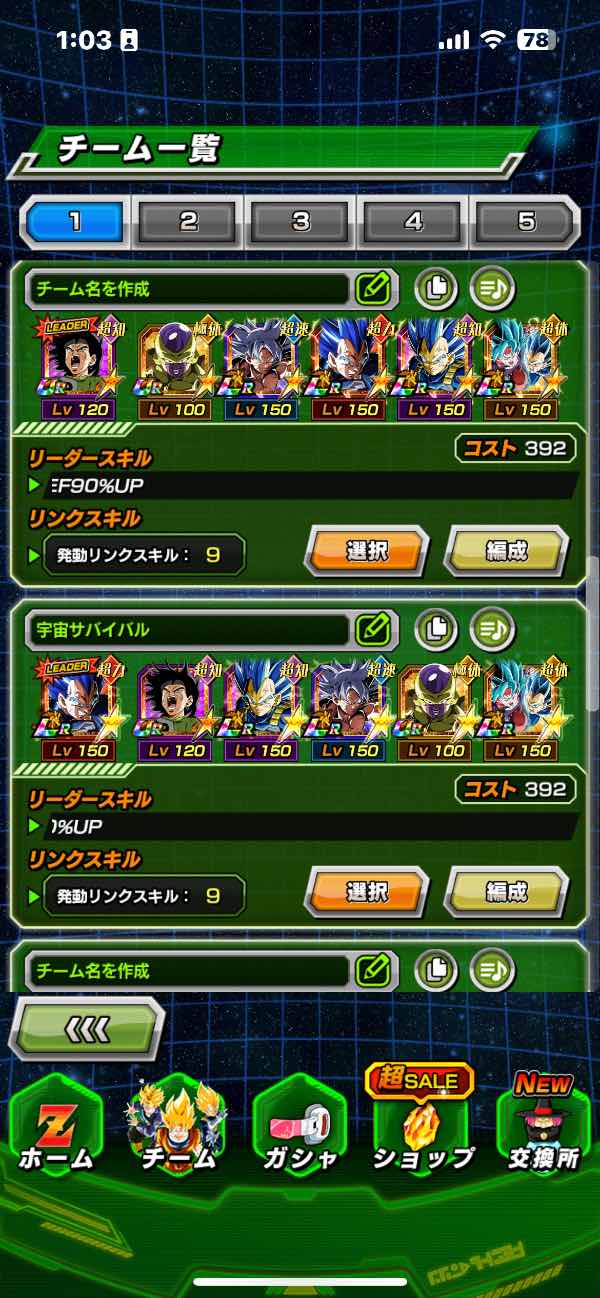The width and height of the screenshot is (600, 1298).
Task: Tap 編成 for the 宇宙サバイバル team
Action: [506, 891]
